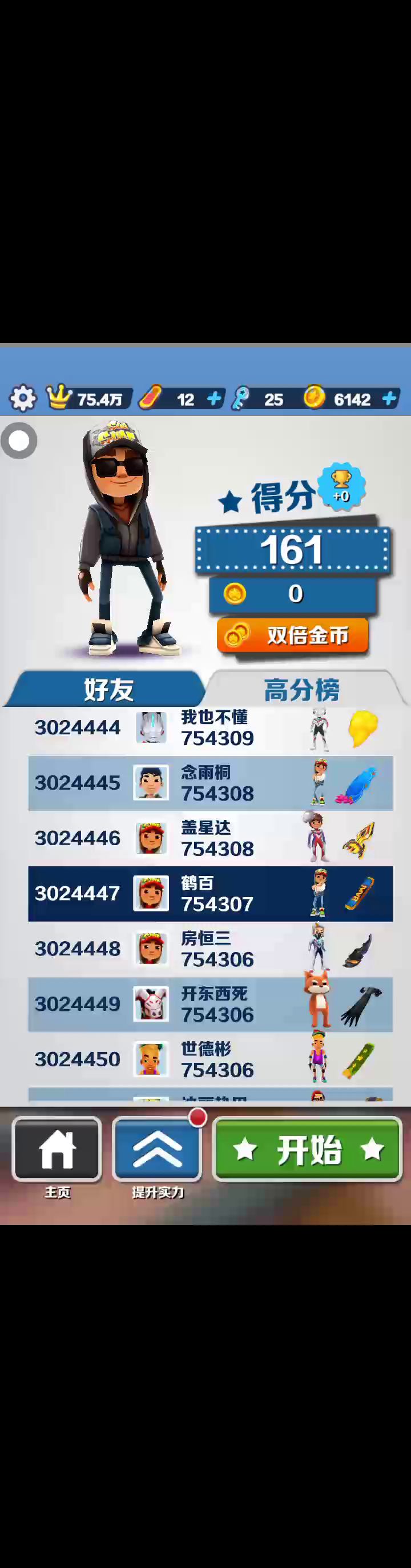This screenshot has width=411, height=1568.
Task: Tap the floating white circle button
Action: [19, 440]
